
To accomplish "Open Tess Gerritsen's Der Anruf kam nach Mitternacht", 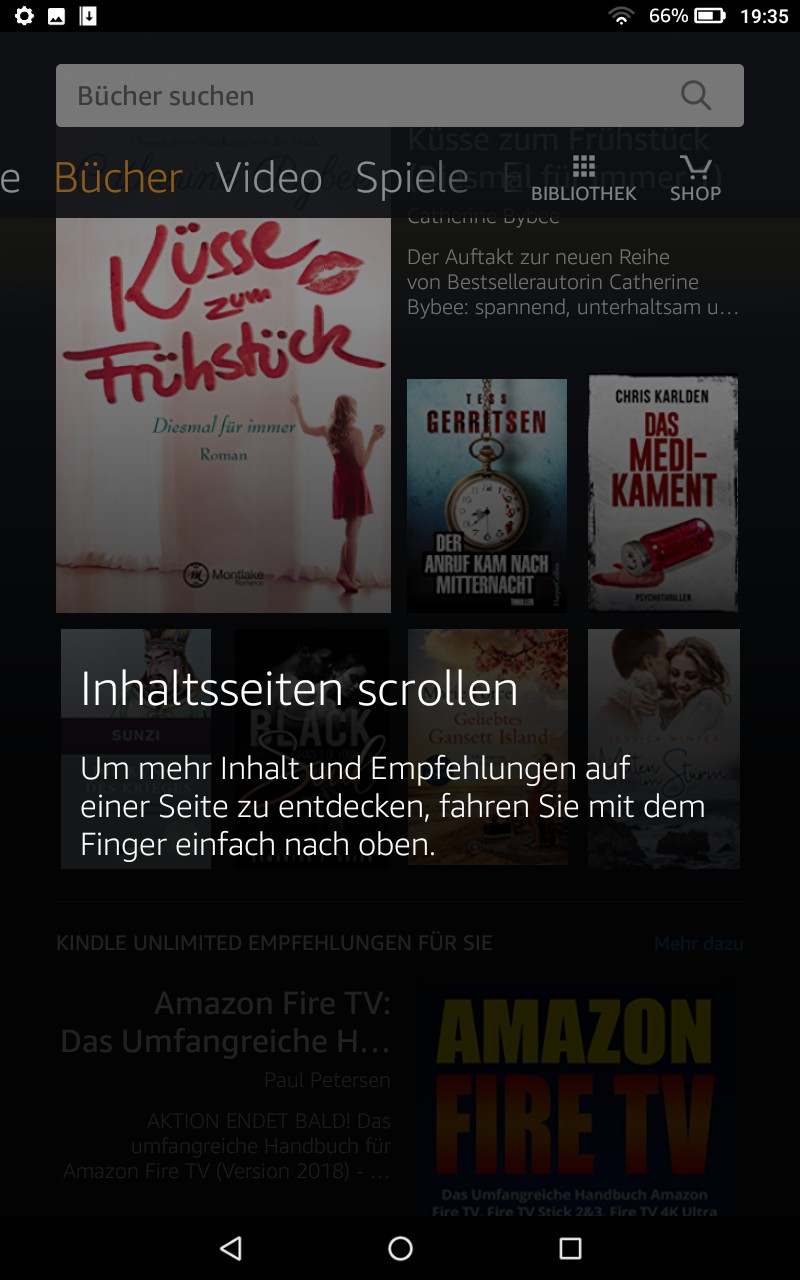I will 487,495.
